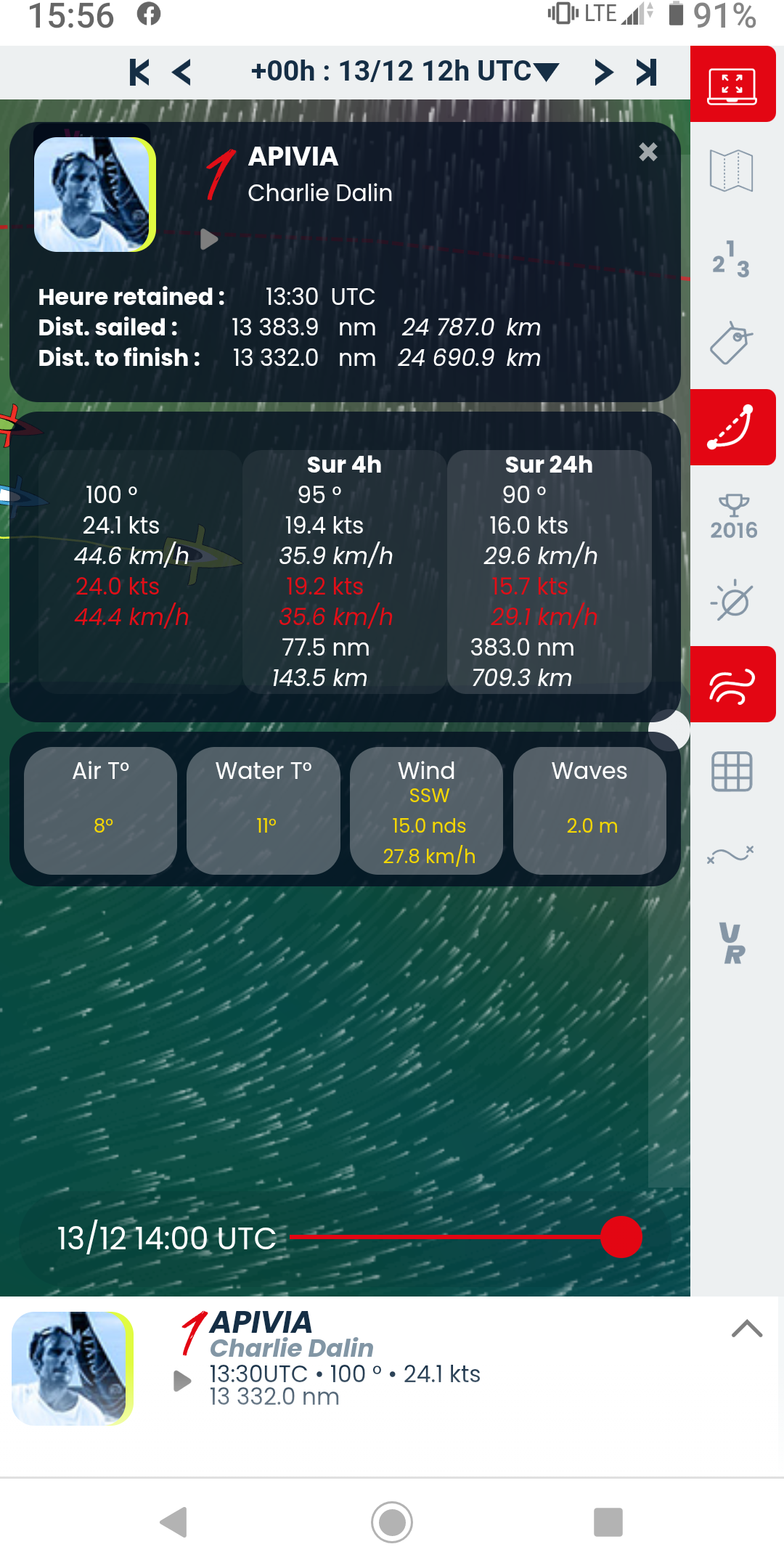Screen dimensions: 784x1568
Task: Open the 1-2-3 rankings icon
Action: click(x=731, y=259)
